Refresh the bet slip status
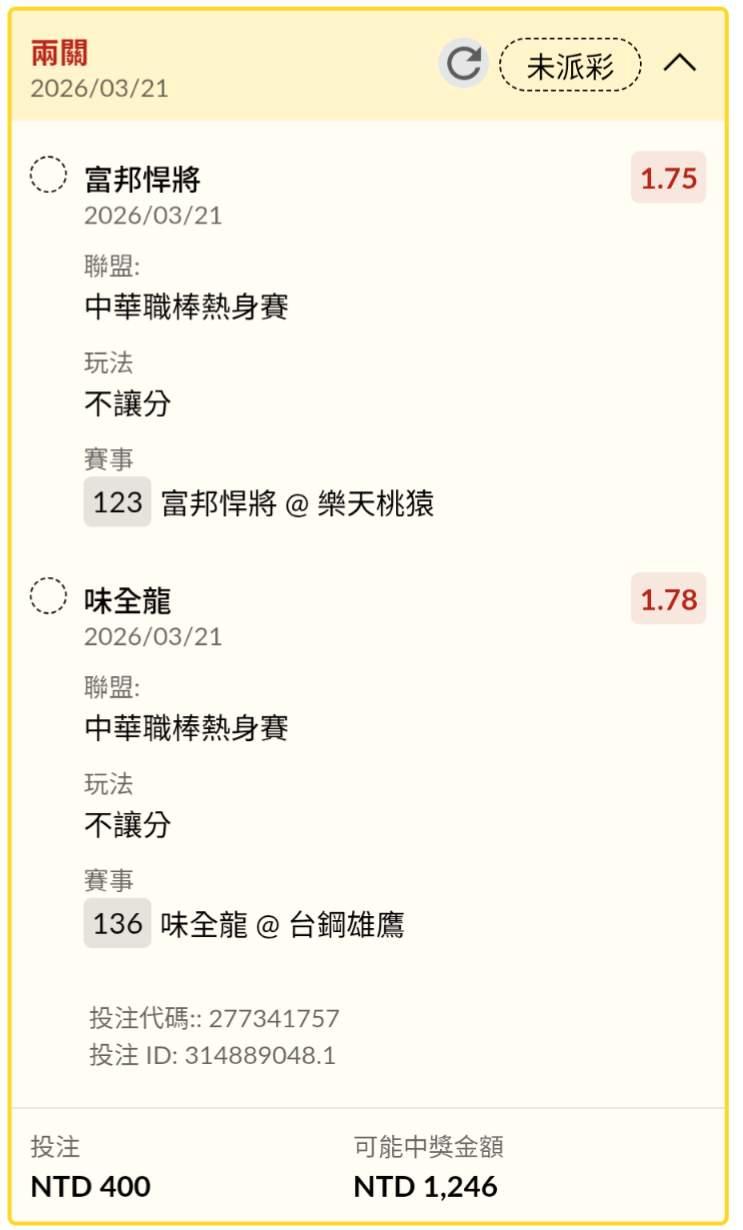This screenshot has height=1230, width=743. 463,64
